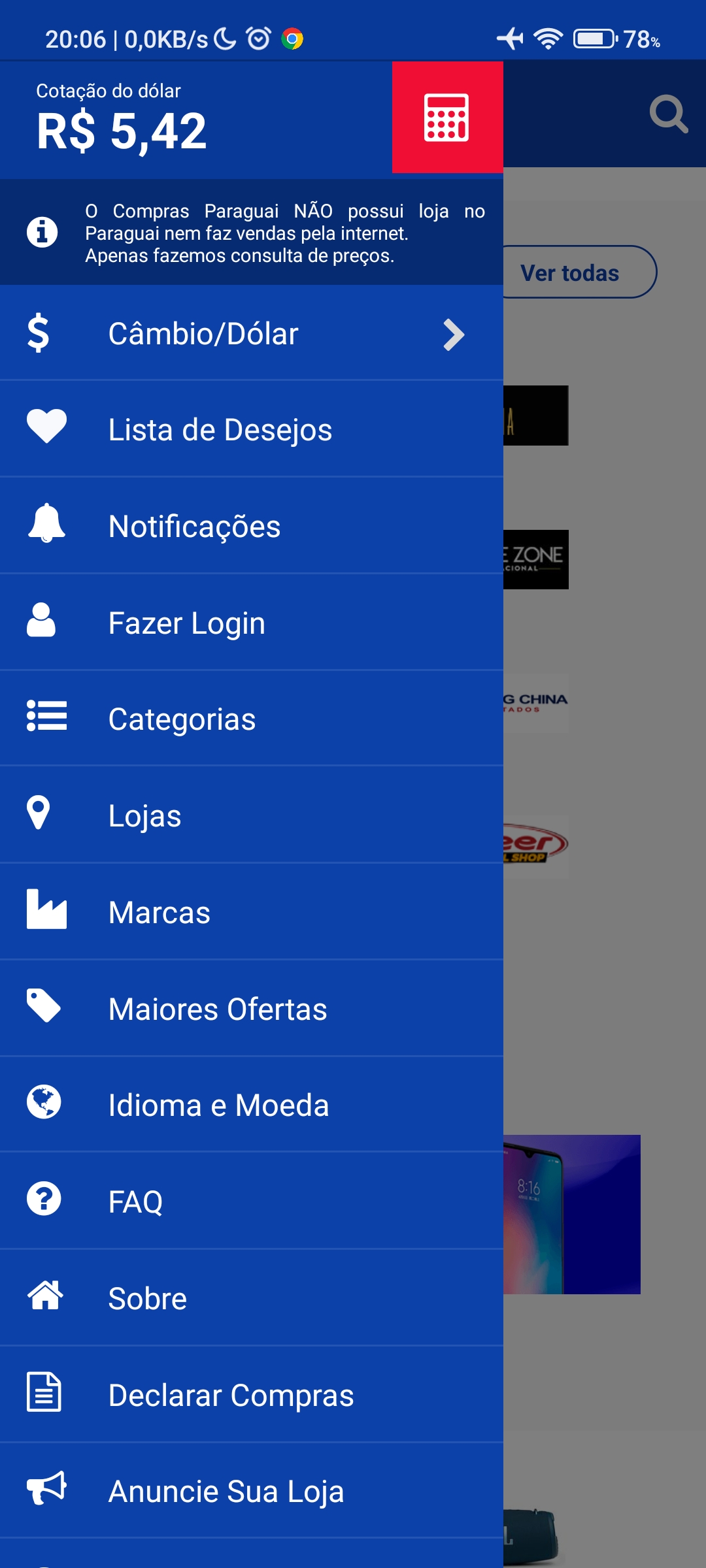
Task: Open the red calculator icon
Action: pos(448,119)
